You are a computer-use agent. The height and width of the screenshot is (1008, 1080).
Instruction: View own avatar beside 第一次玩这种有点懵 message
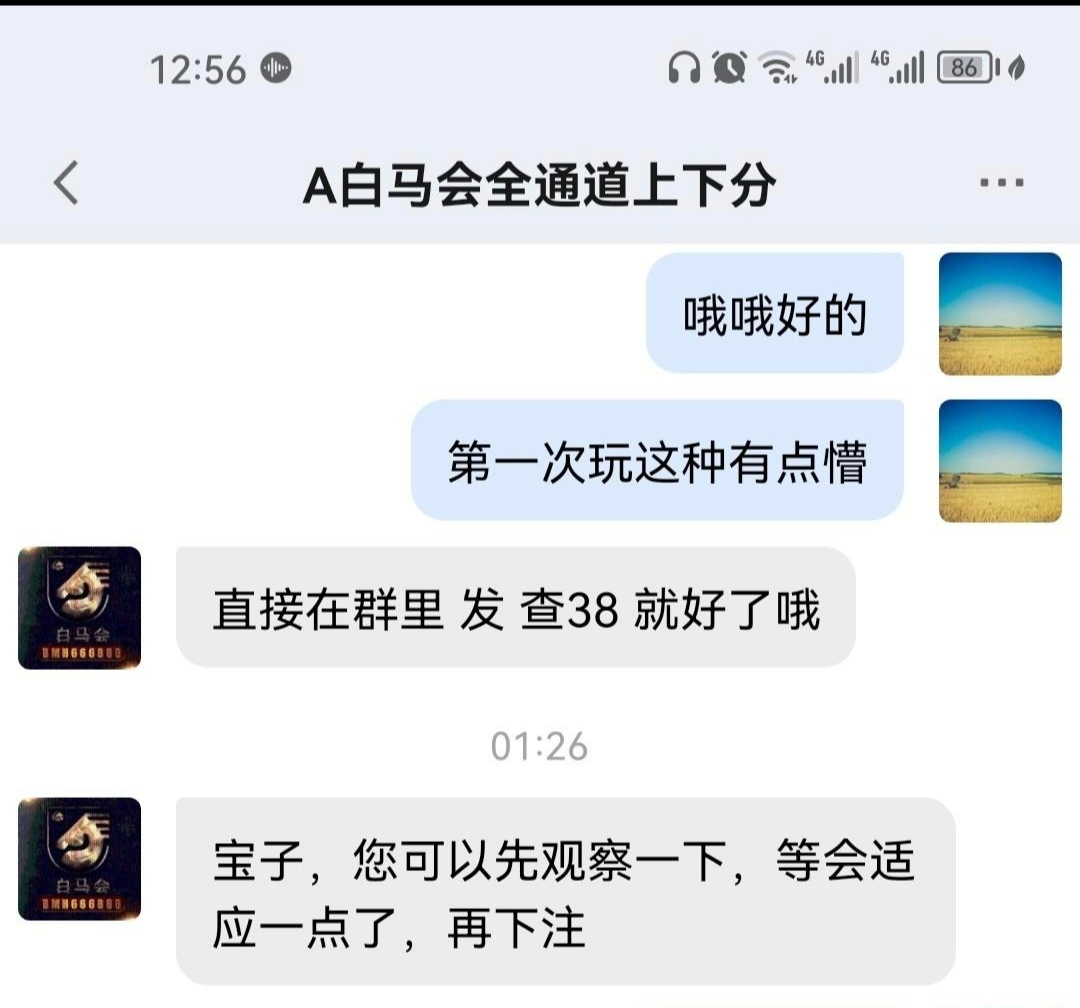pos(1000,461)
